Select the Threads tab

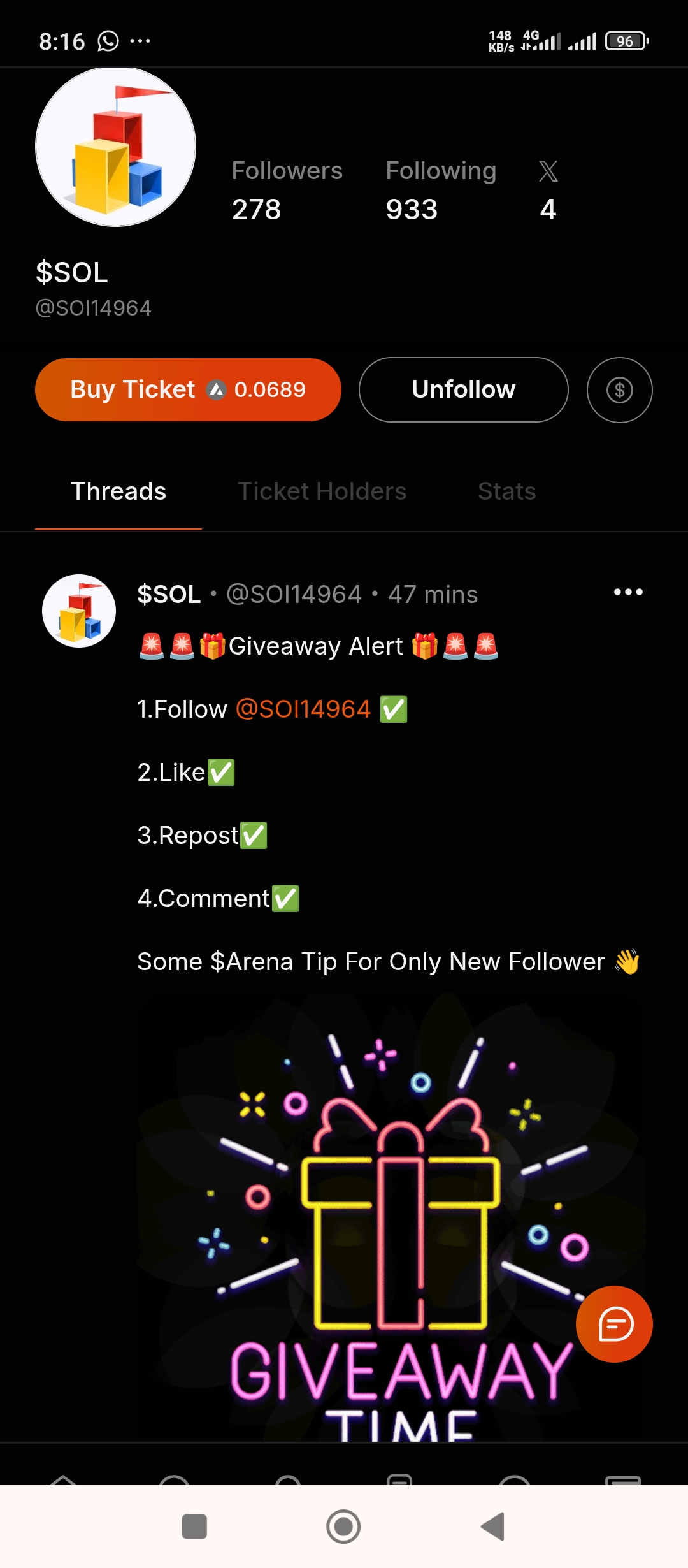coord(118,491)
